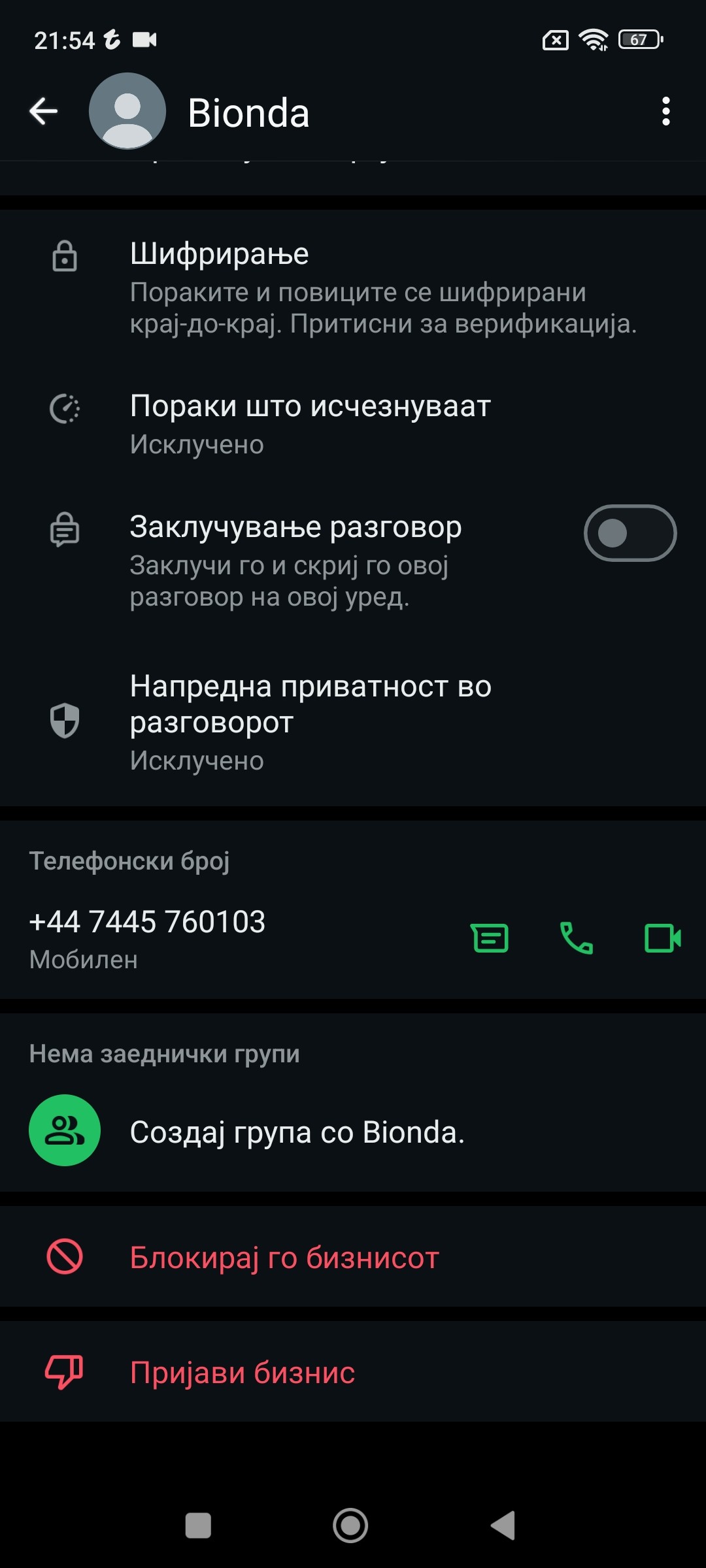Open the three-dot overflow menu
The height and width of the screenshot is (1568, 706).
click(665, 111)
